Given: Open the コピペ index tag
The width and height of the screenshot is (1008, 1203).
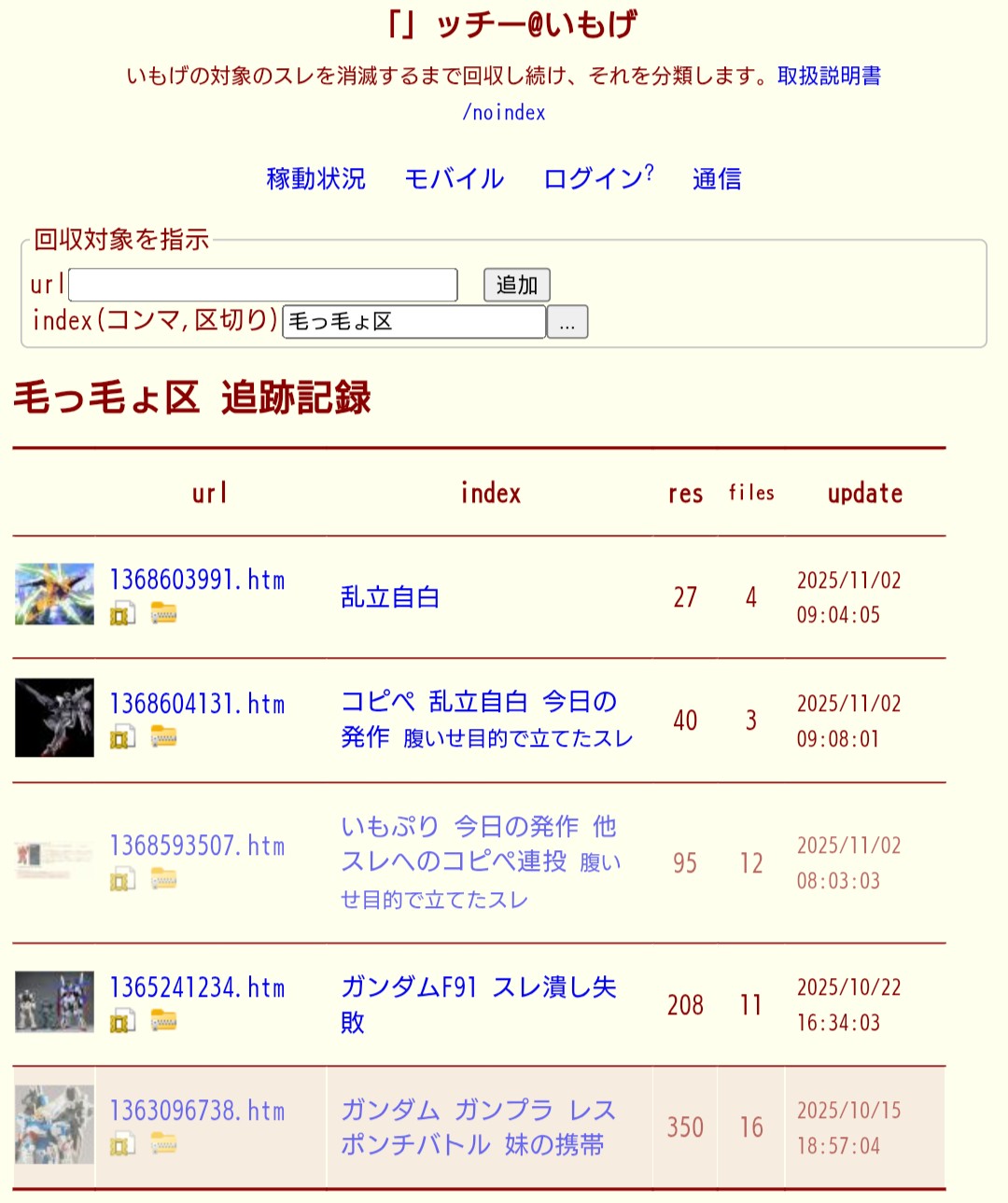Looking at the screenshot, I should pos(378,702).
